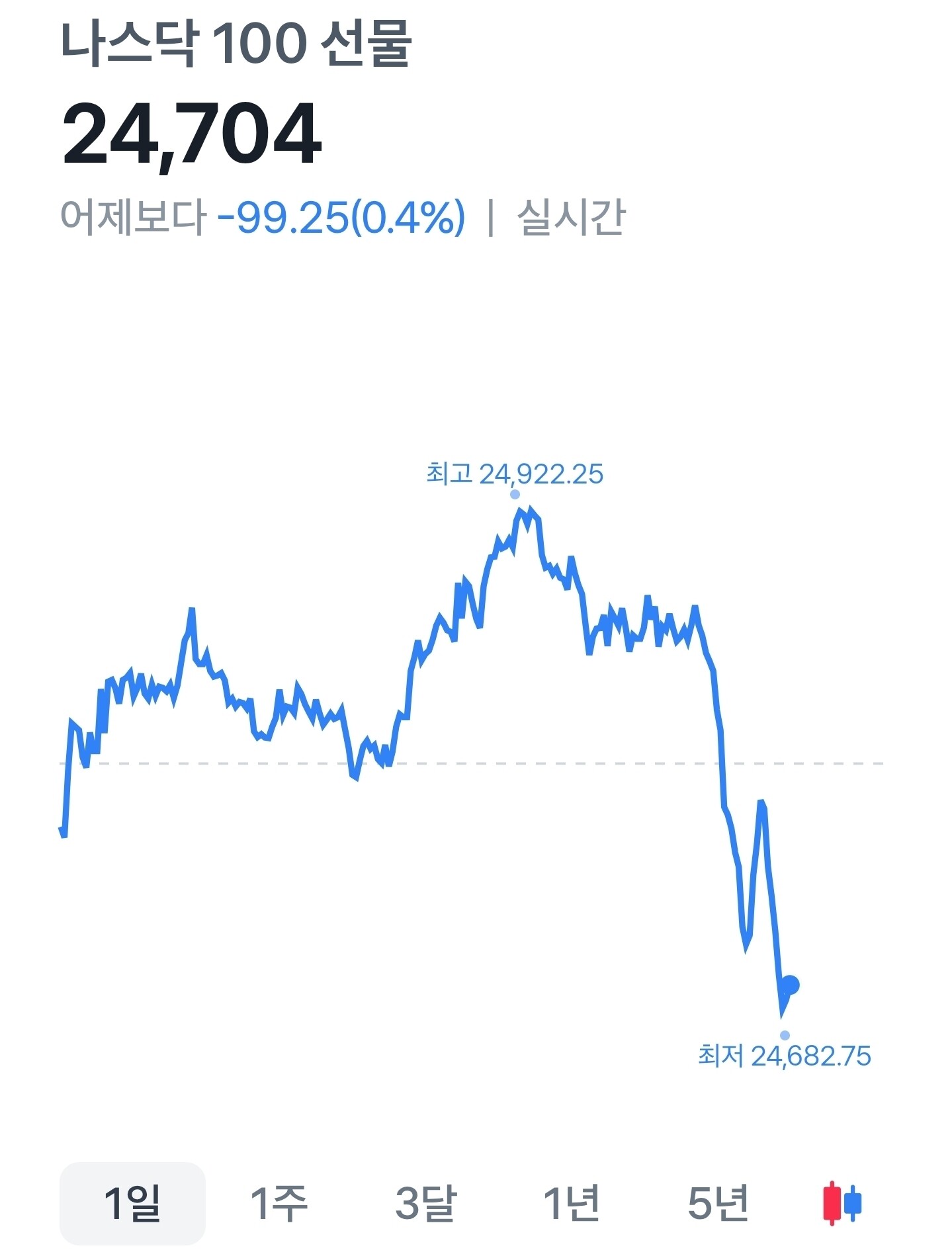Show the 1년 chart range
The image size is (952, 1260).
572,1202
